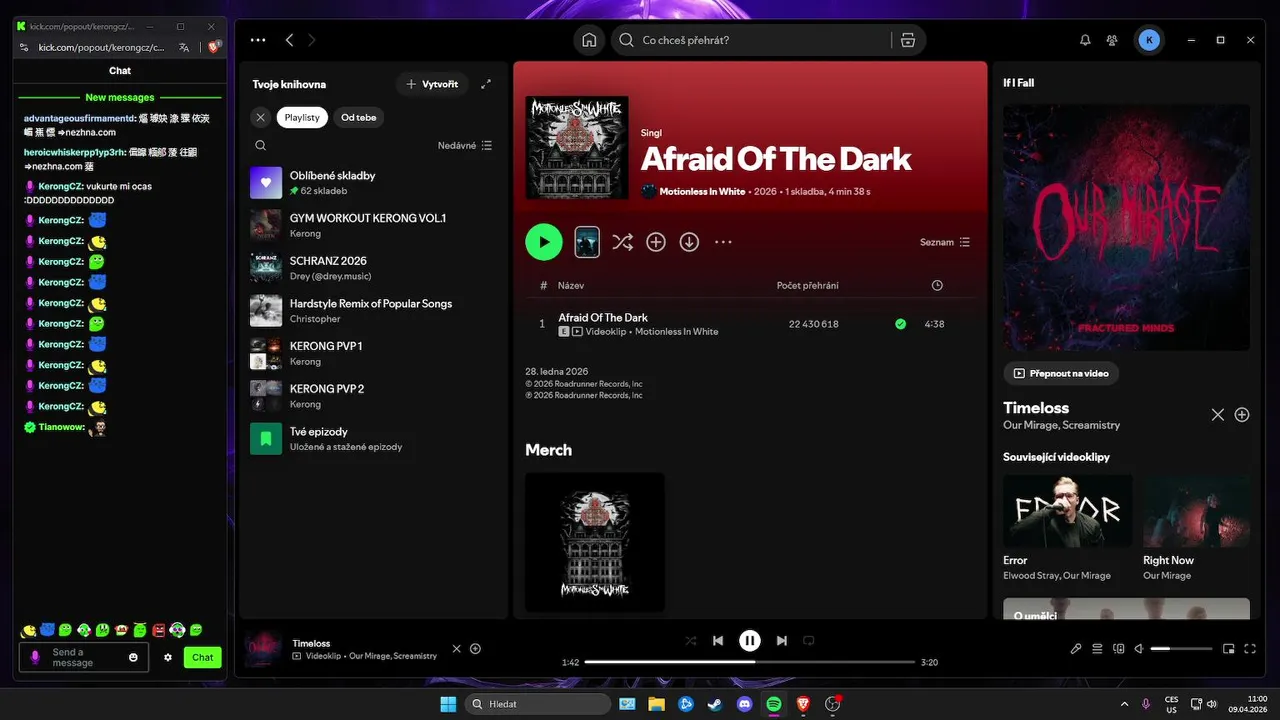This screenshot has width=1280, height=720.
Task: Create a new playlist with Vytvořit
Action: tap(432, 84)
